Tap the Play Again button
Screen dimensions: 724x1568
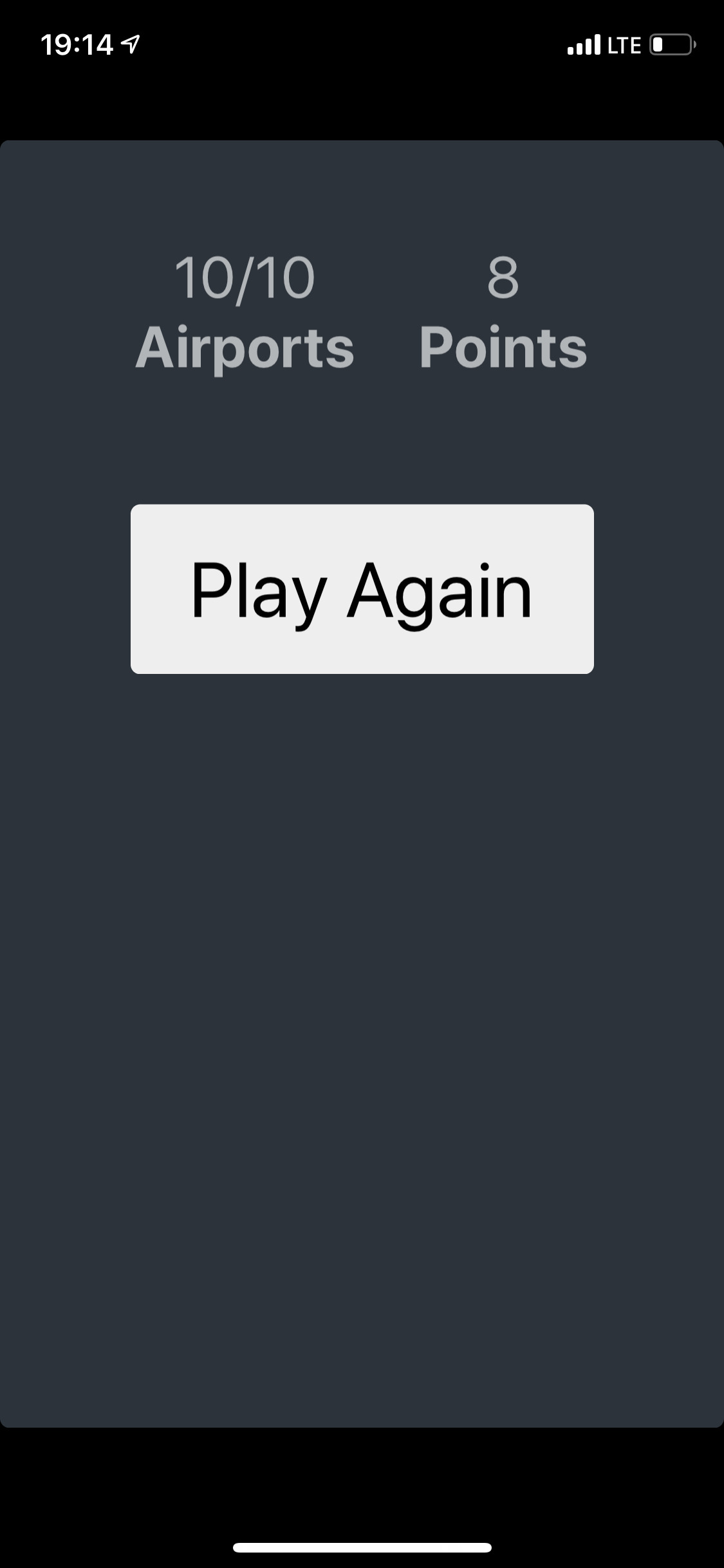(x=362, y=589)
